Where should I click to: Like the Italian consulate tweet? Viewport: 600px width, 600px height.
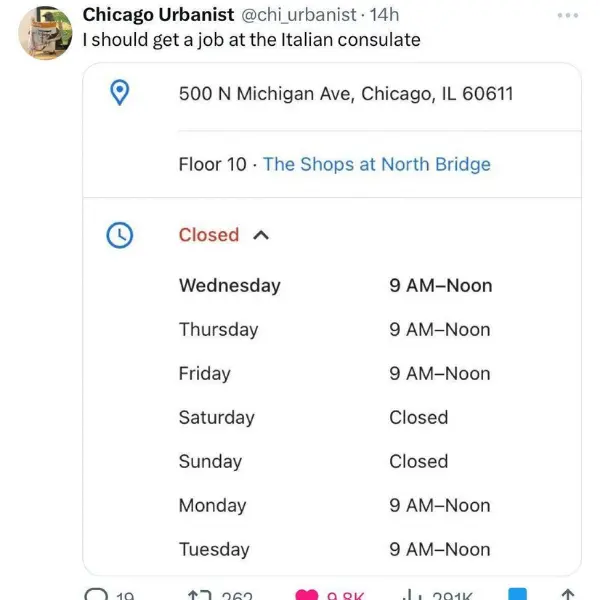[306, 595]
